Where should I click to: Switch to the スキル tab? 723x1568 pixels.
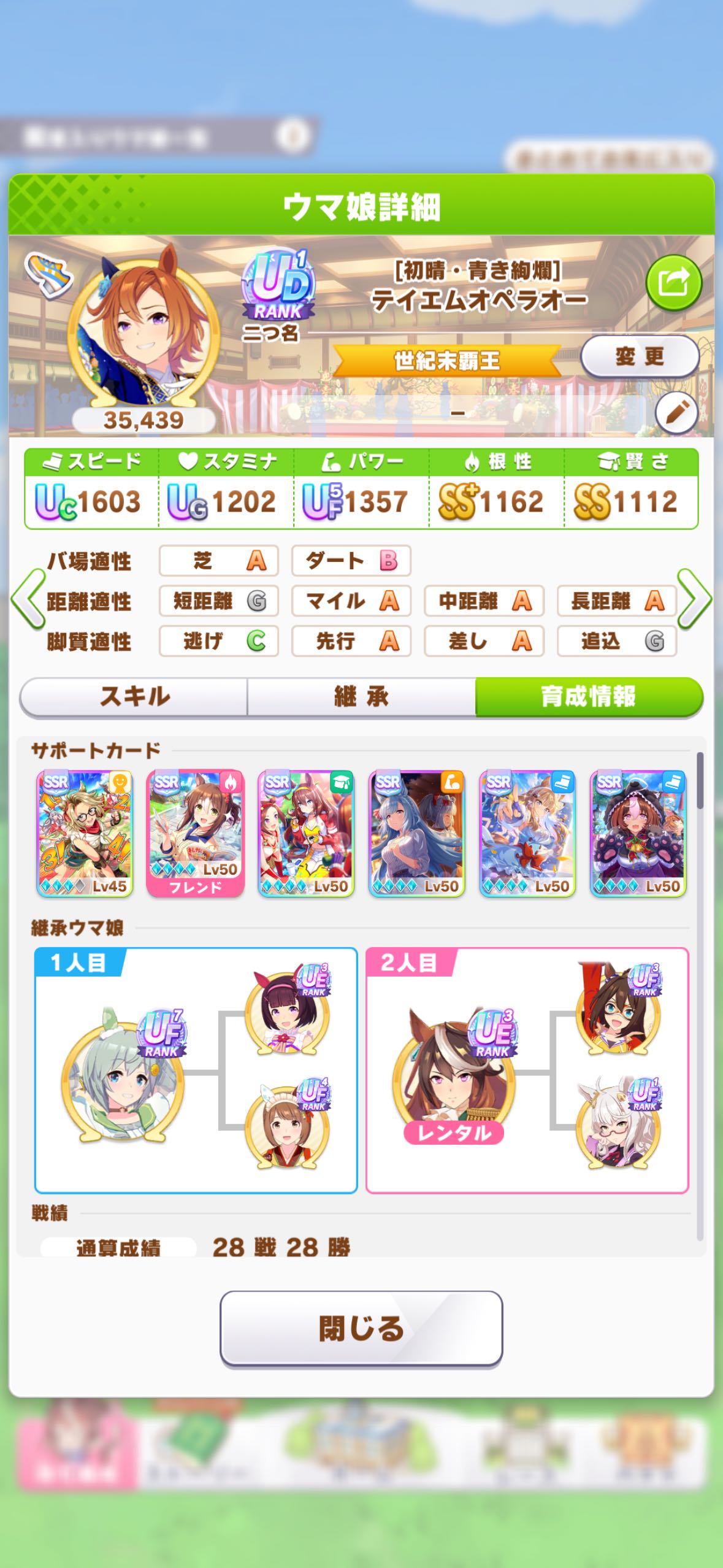click(x=134, y=697)
